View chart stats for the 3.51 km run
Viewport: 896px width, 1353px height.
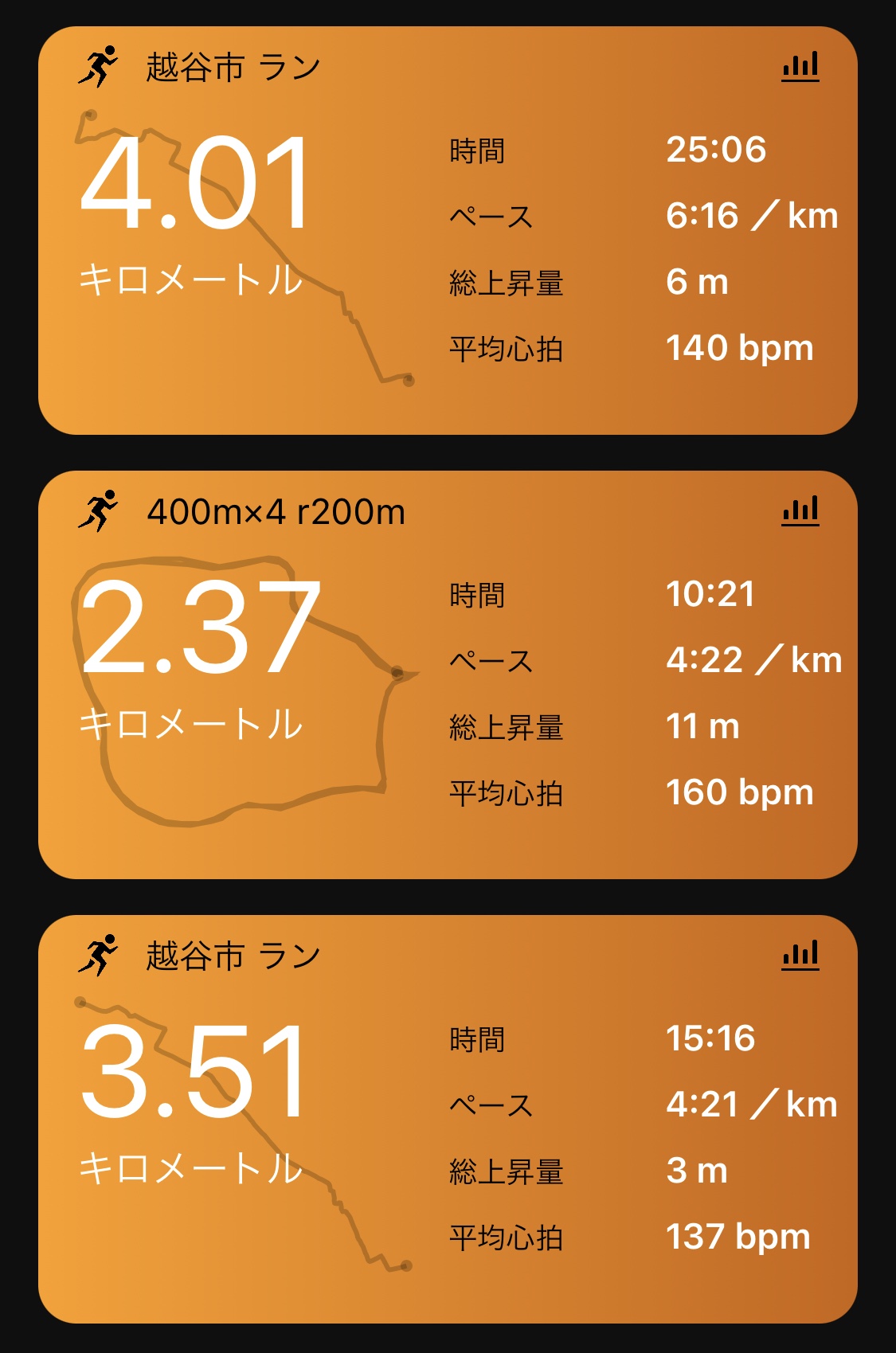point(800,956)
